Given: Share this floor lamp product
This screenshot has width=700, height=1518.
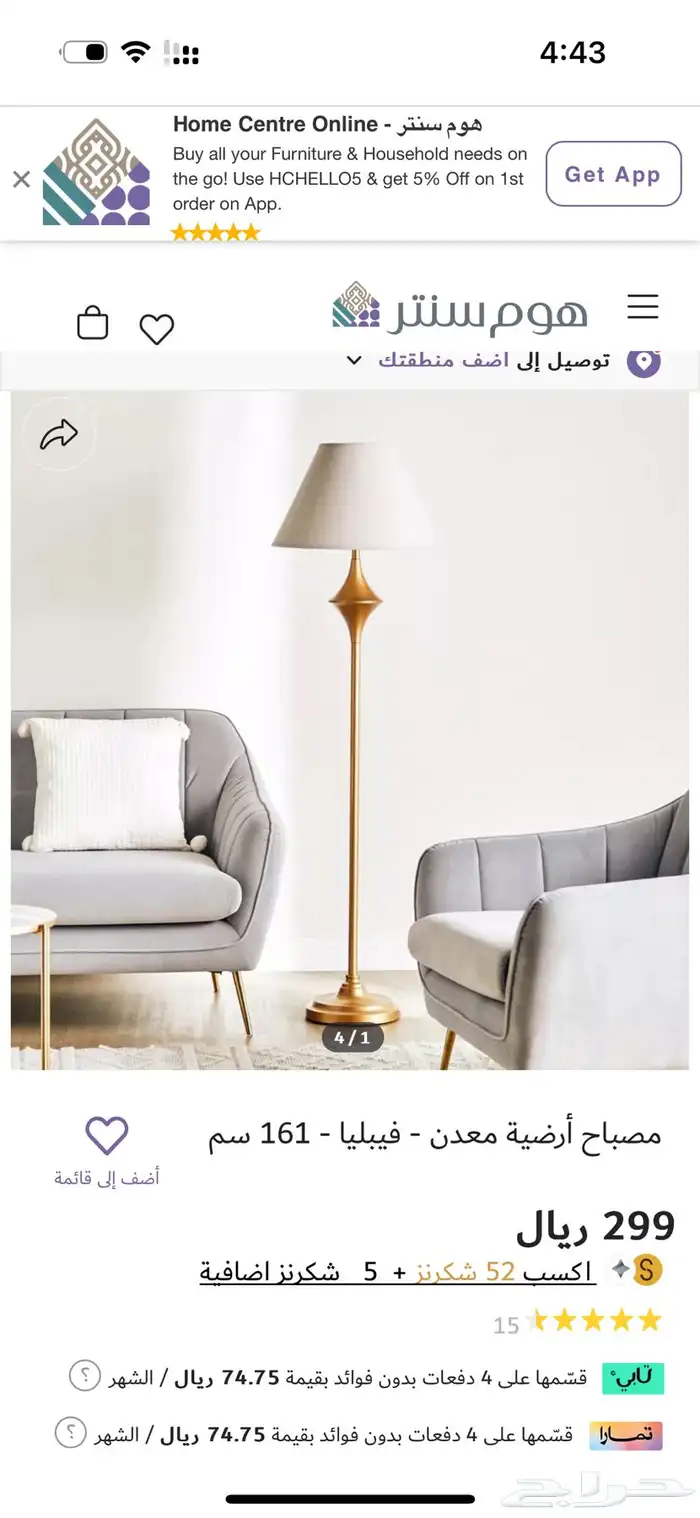Looking at the screenshot, I should [x=58, y=434].
